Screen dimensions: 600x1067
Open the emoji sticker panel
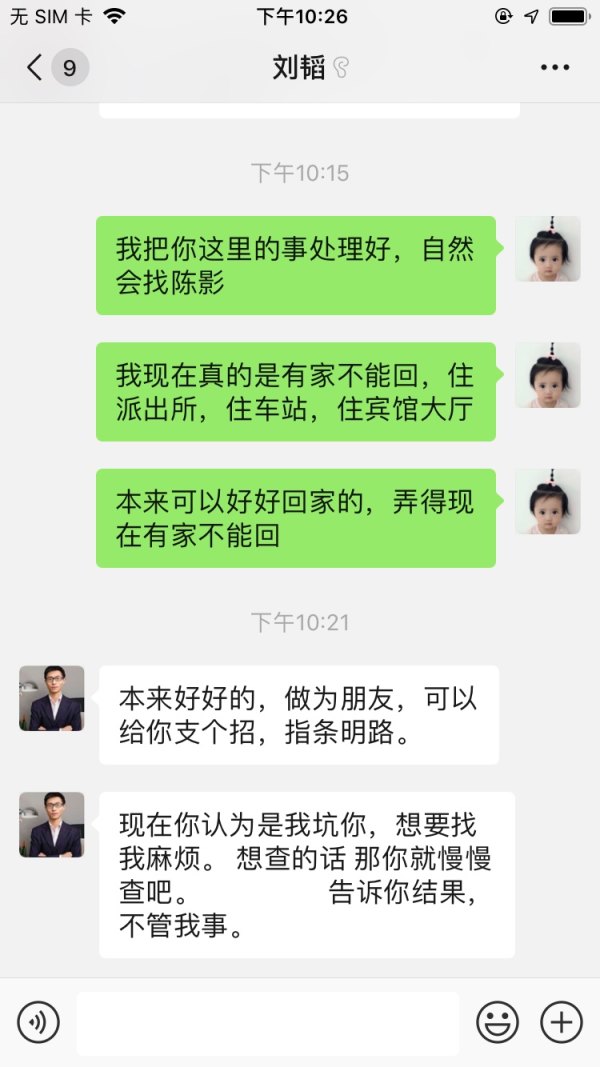click(497, 1022)
